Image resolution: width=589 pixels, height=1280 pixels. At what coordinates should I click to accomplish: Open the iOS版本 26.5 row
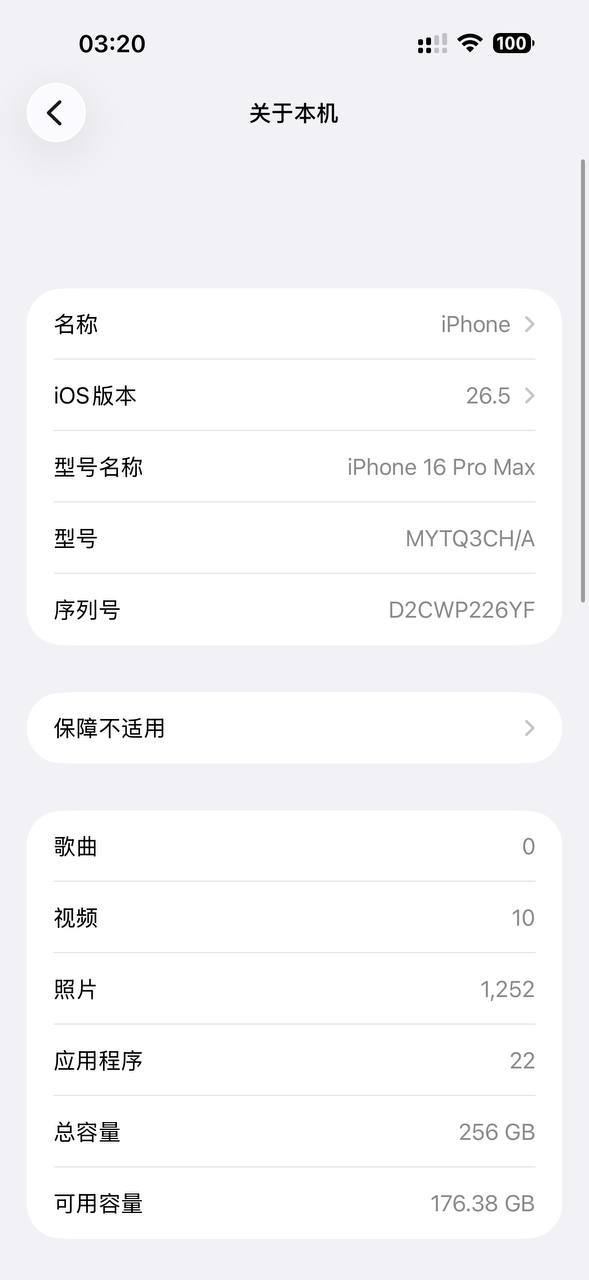[294, 396]
